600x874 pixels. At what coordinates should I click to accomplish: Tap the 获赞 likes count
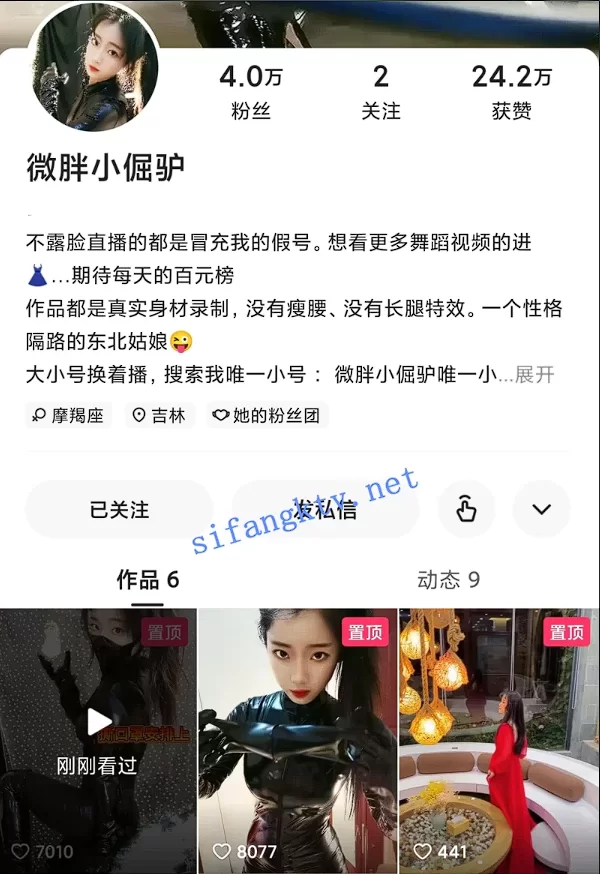[x=511, y=93]
